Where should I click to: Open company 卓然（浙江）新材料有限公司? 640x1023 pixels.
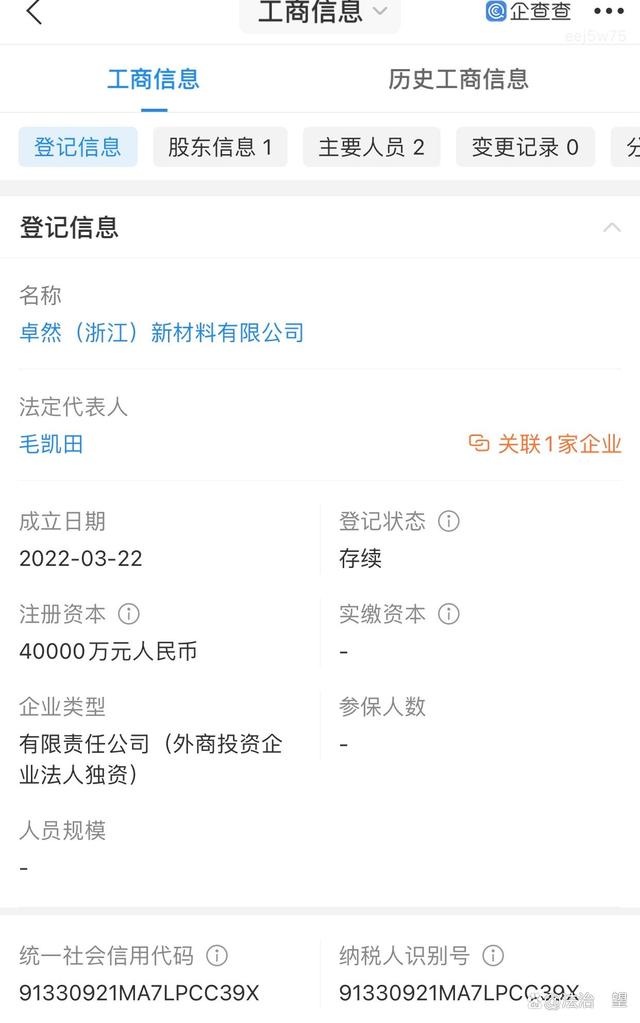[162, 333]
